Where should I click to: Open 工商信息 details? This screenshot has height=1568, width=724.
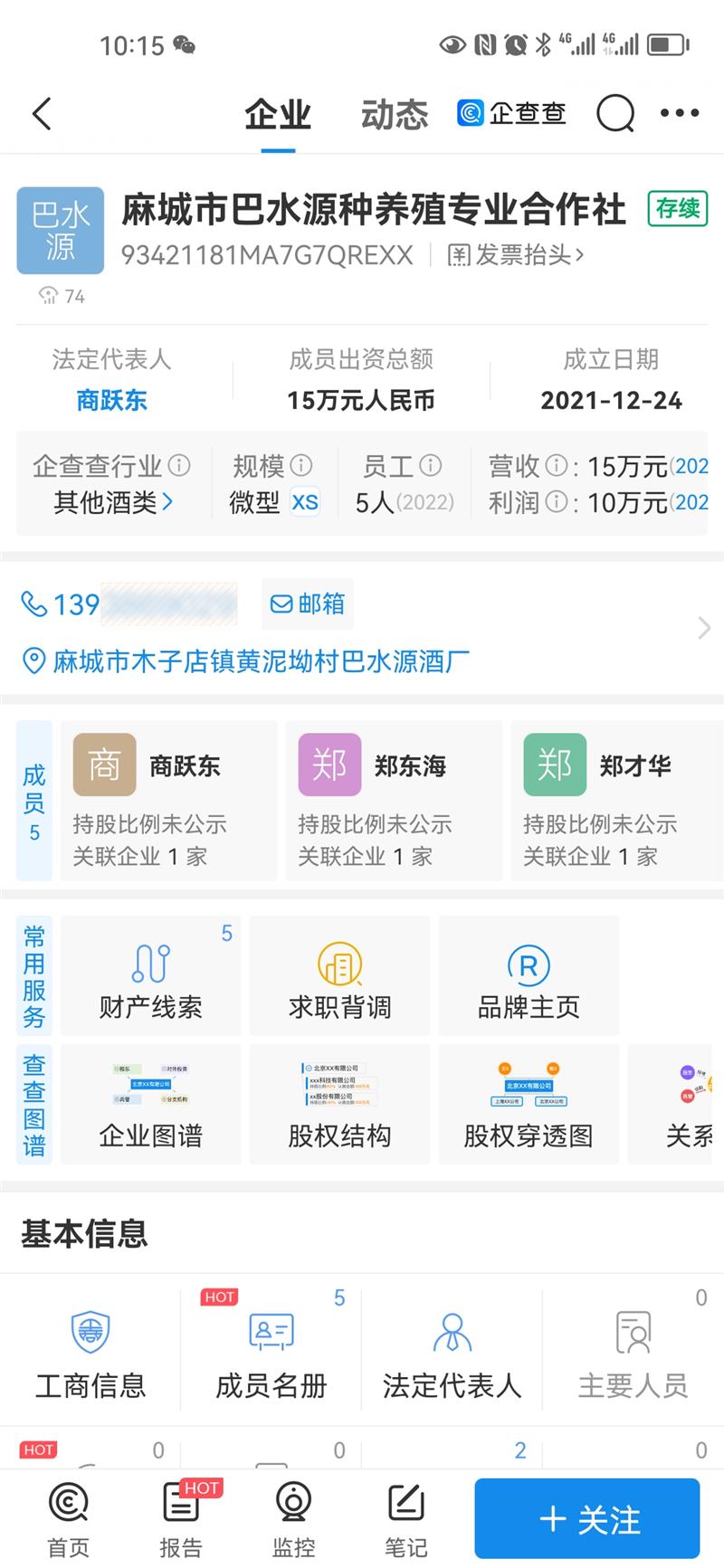90,1350
